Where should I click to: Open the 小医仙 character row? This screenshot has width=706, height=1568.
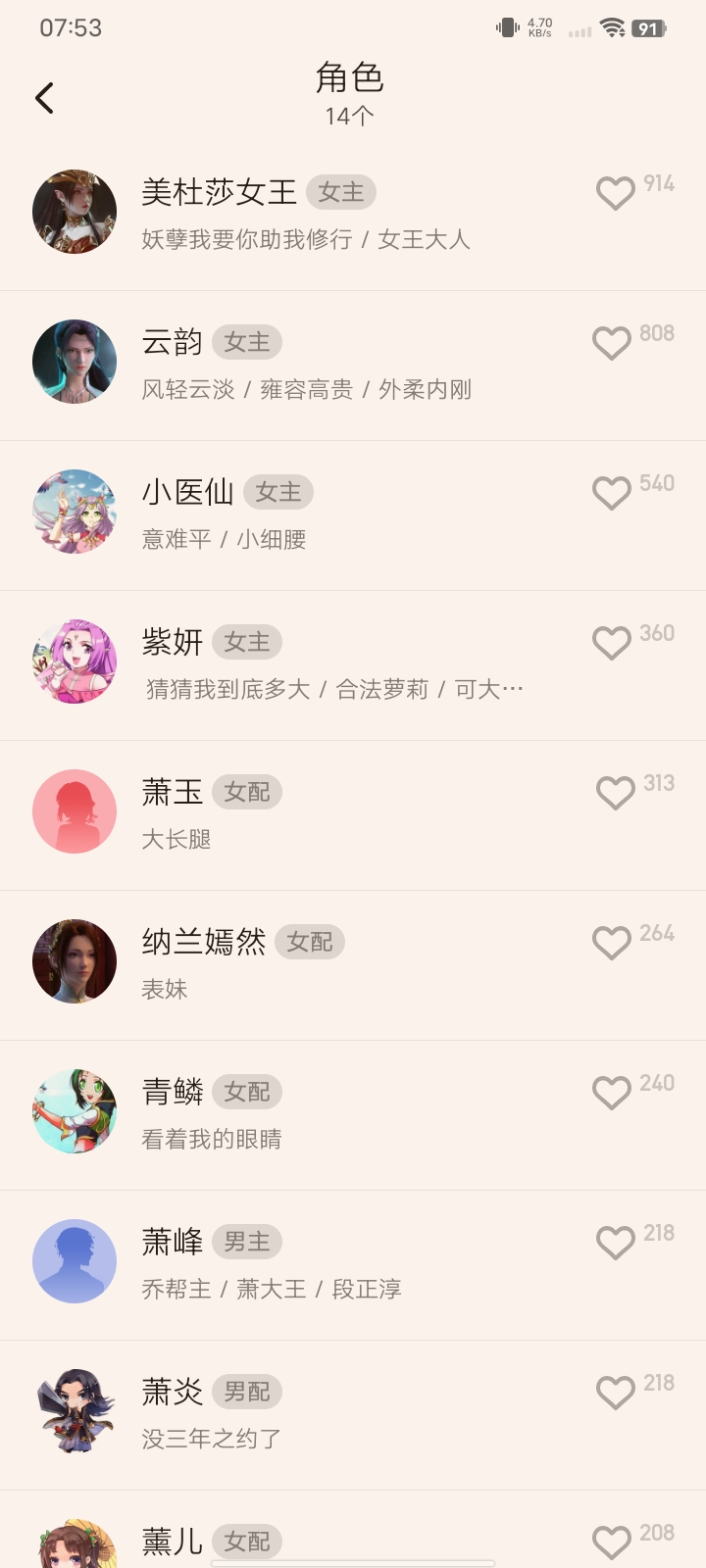tap(353, 515)
